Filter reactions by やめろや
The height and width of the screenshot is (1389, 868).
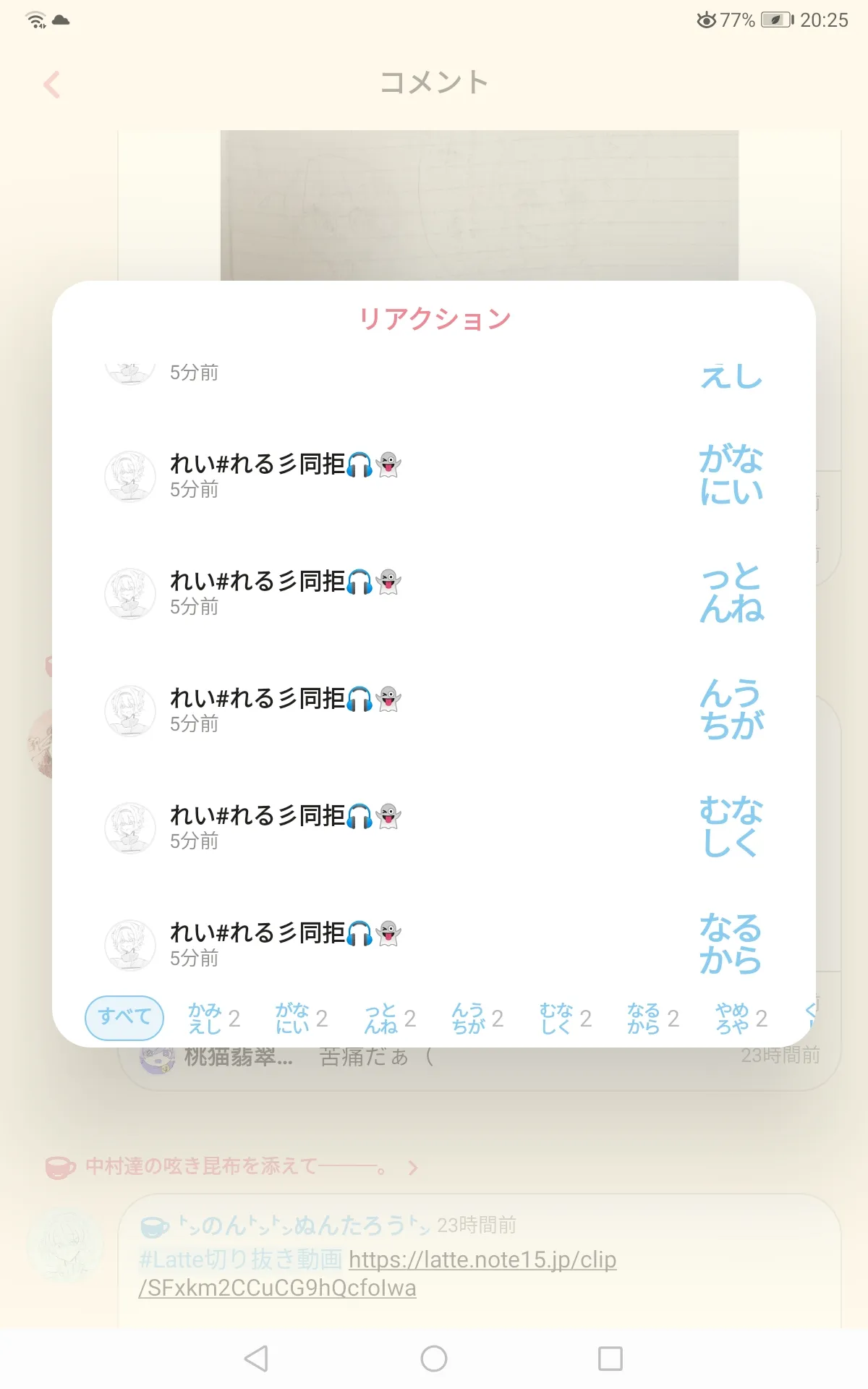click(741, 1018)
